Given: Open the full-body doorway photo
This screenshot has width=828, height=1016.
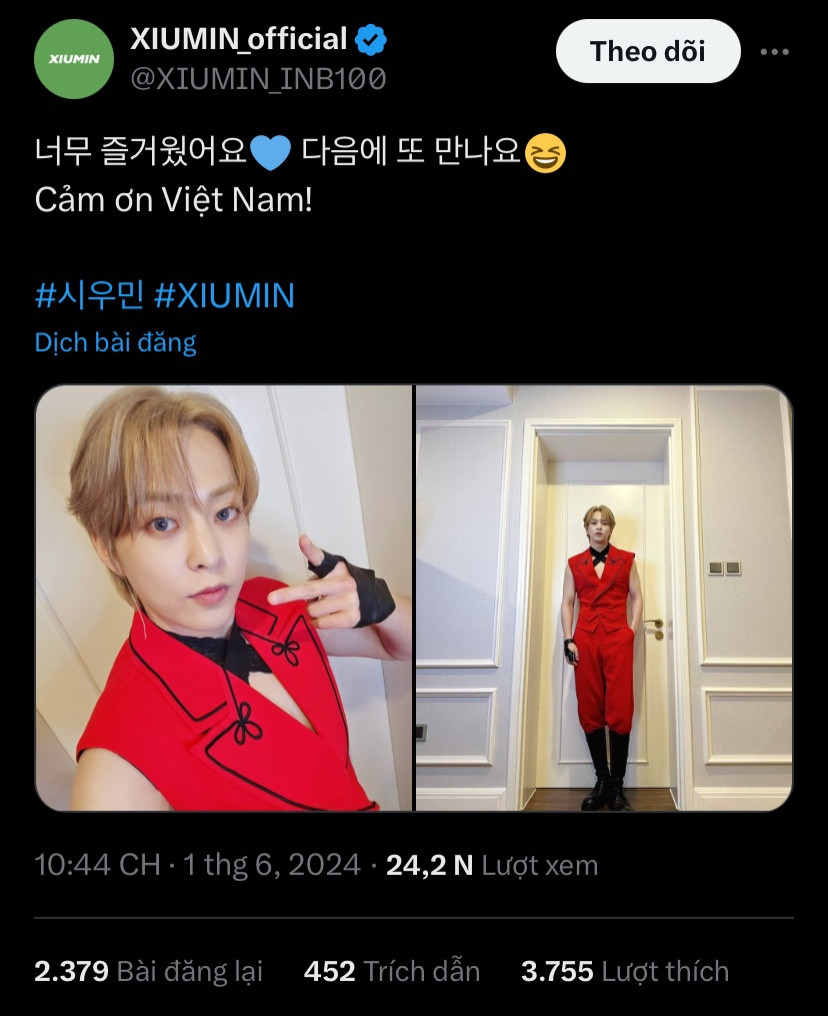Looking at the screenshot, I should (x=604, y=597).
